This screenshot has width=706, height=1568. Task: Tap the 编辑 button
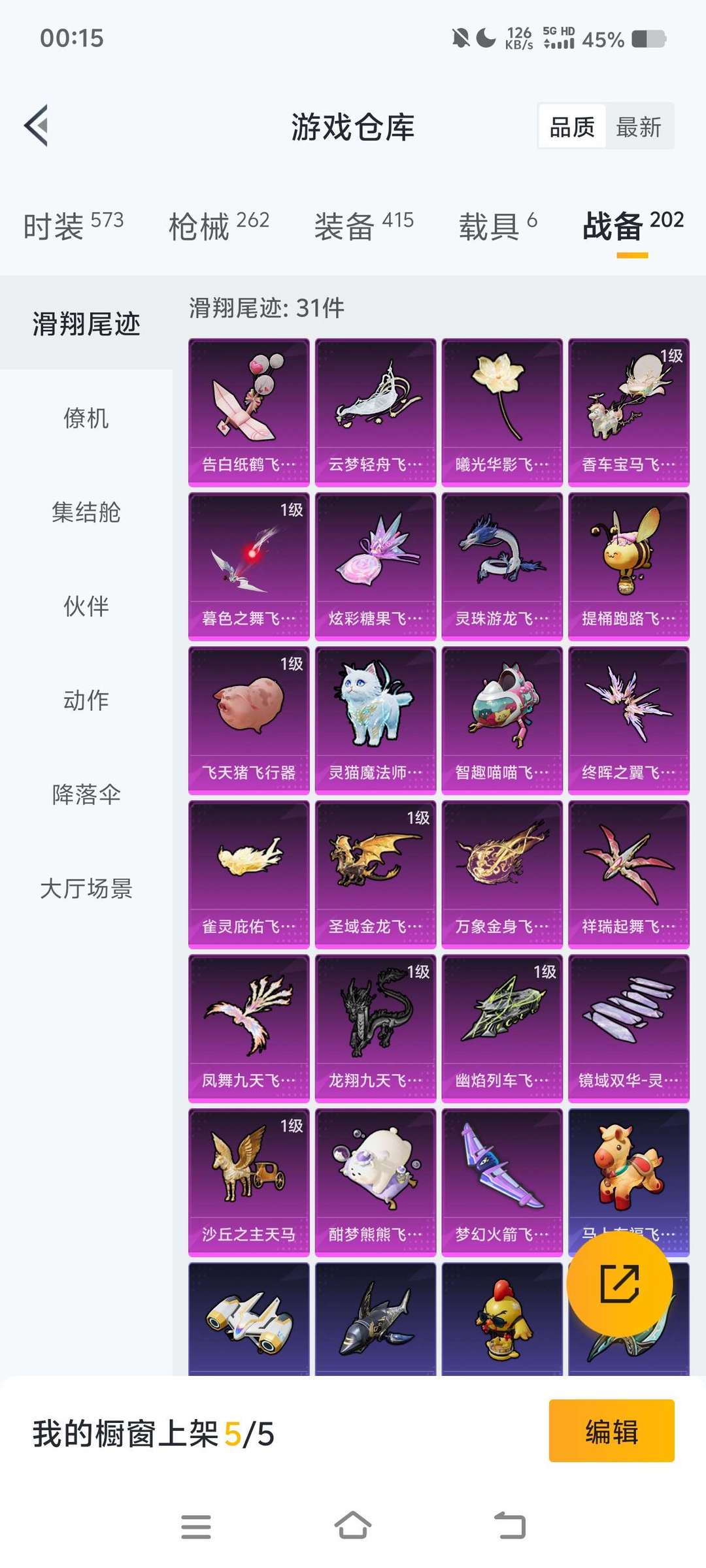(611, 1430)
